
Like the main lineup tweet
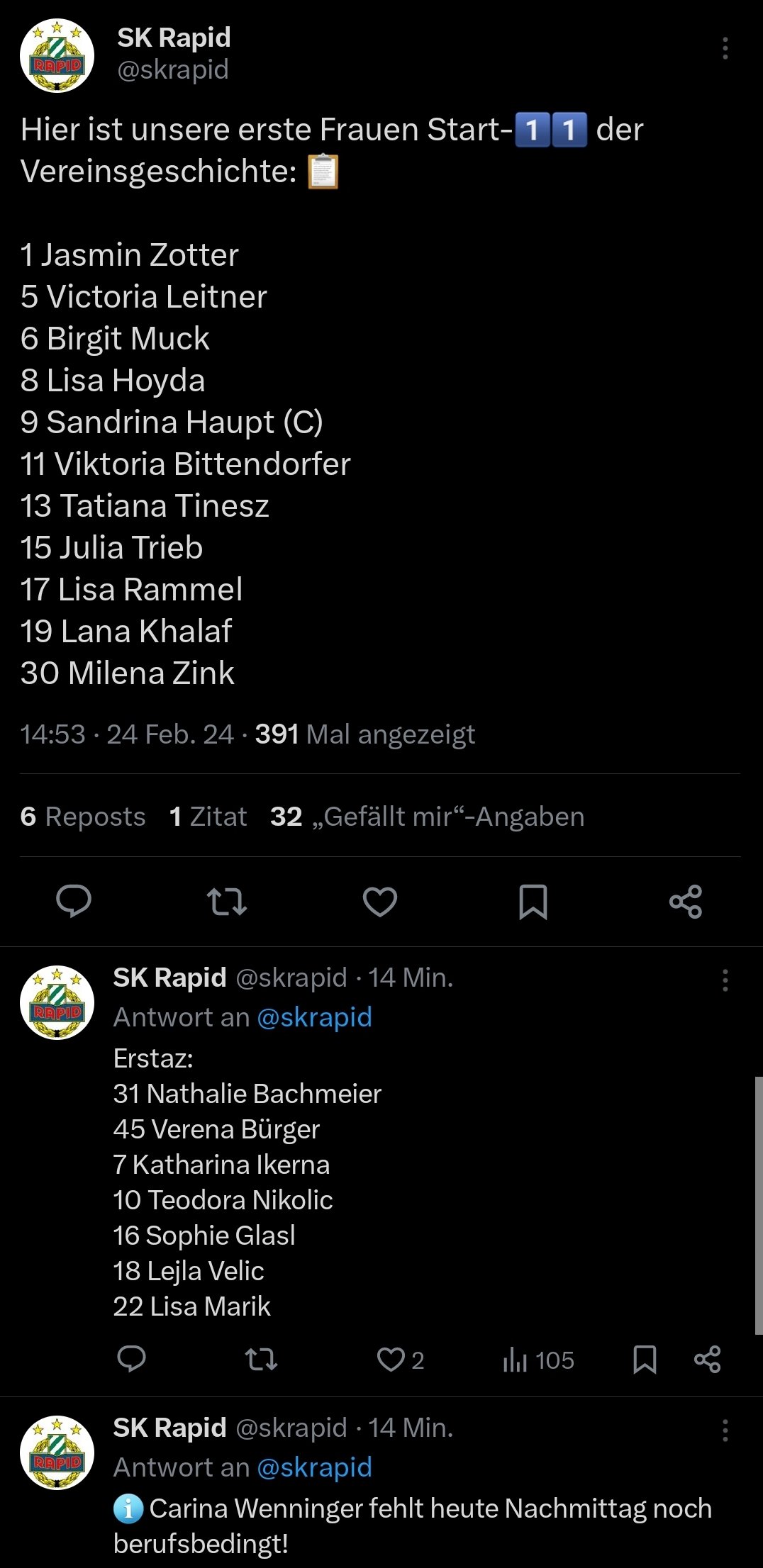click(x=380, y=902)
